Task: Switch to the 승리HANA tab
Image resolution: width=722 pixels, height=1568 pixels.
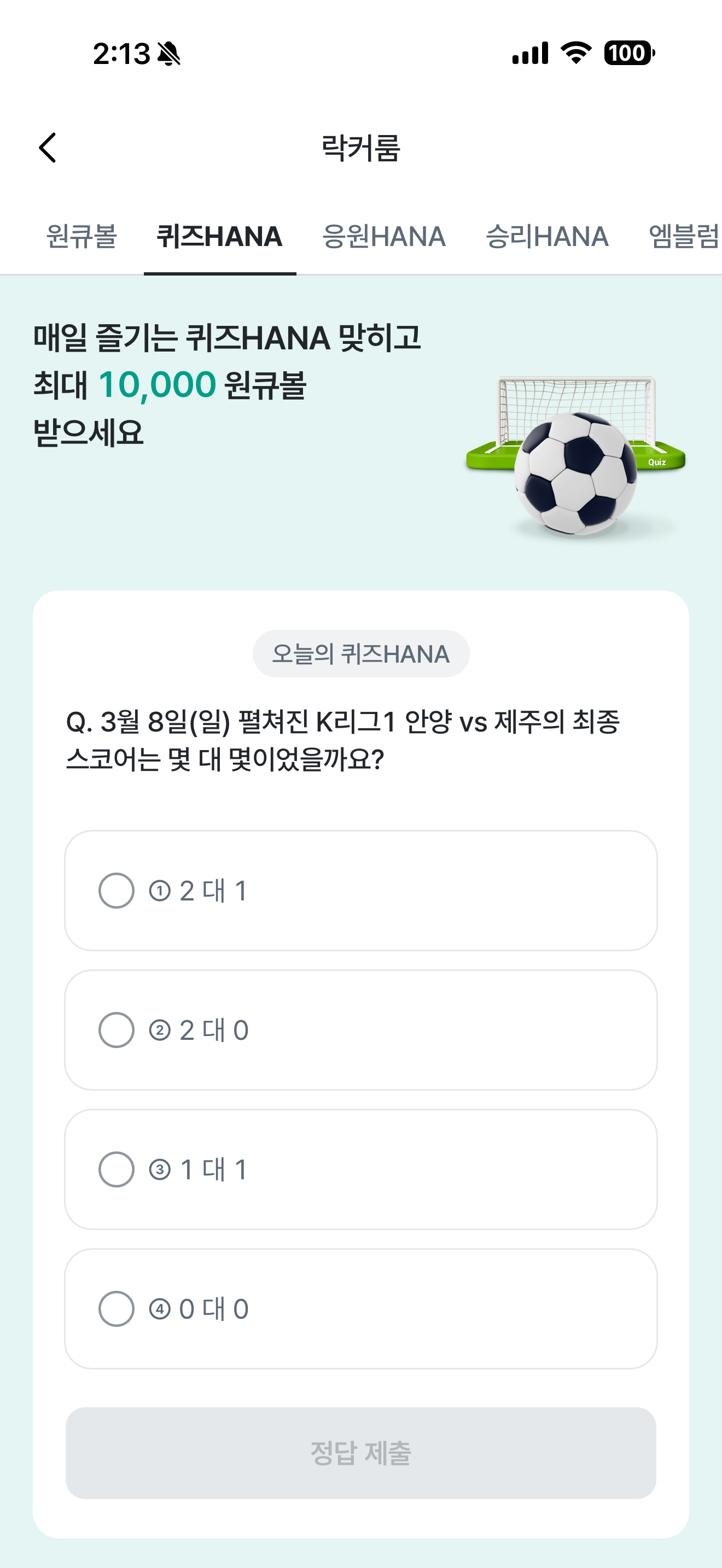Action: 546,236
